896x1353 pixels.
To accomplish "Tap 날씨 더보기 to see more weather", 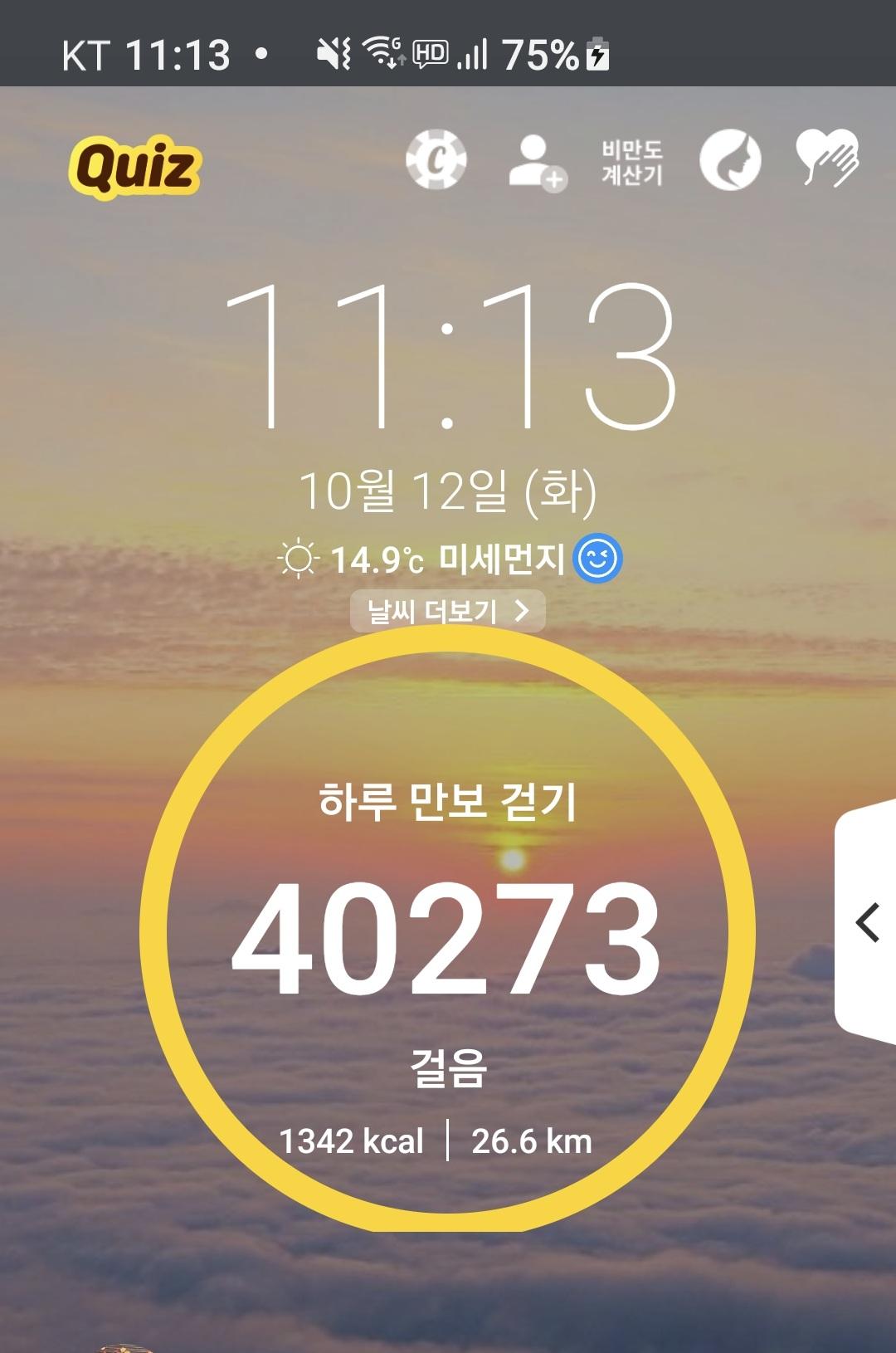I will 447,612.
